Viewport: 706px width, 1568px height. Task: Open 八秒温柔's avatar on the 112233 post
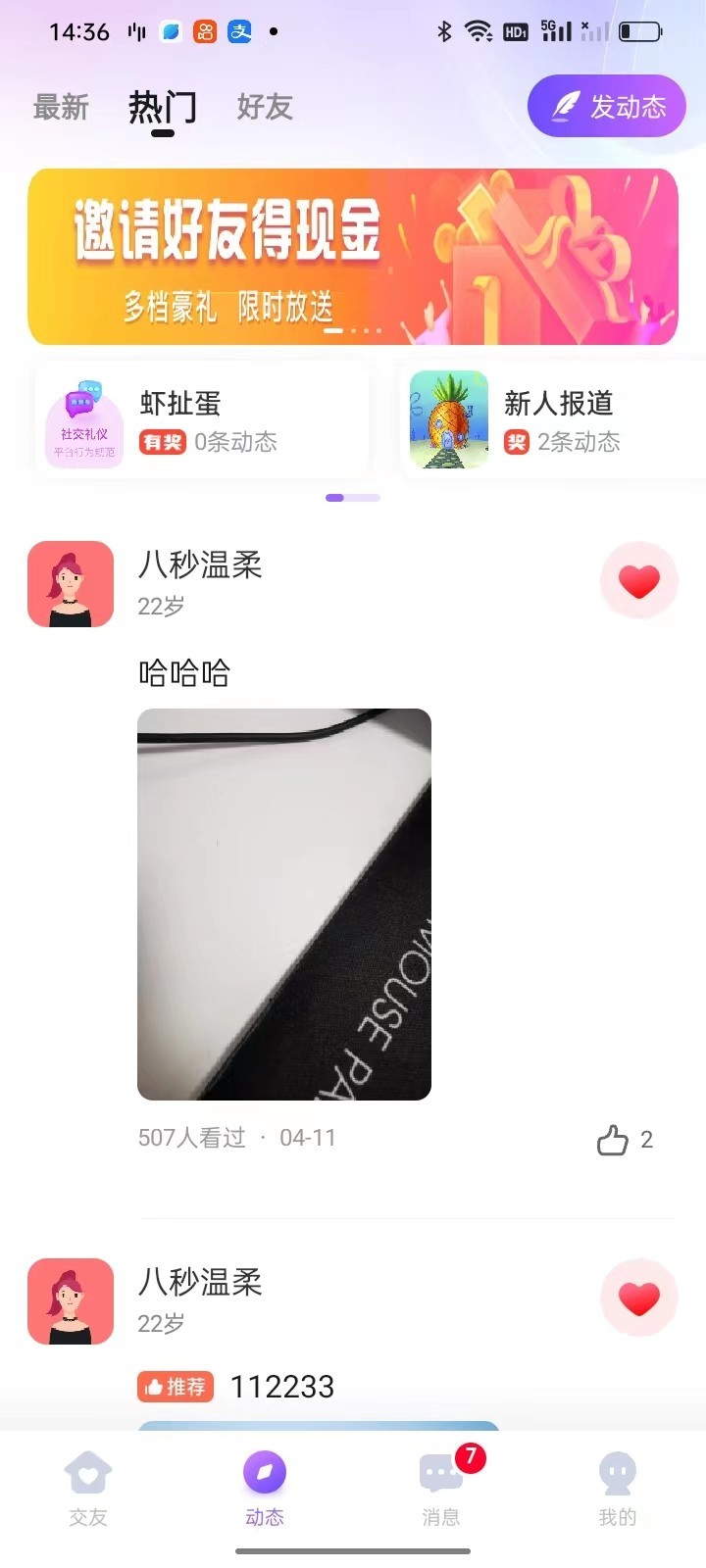[x=71, y=1301]
